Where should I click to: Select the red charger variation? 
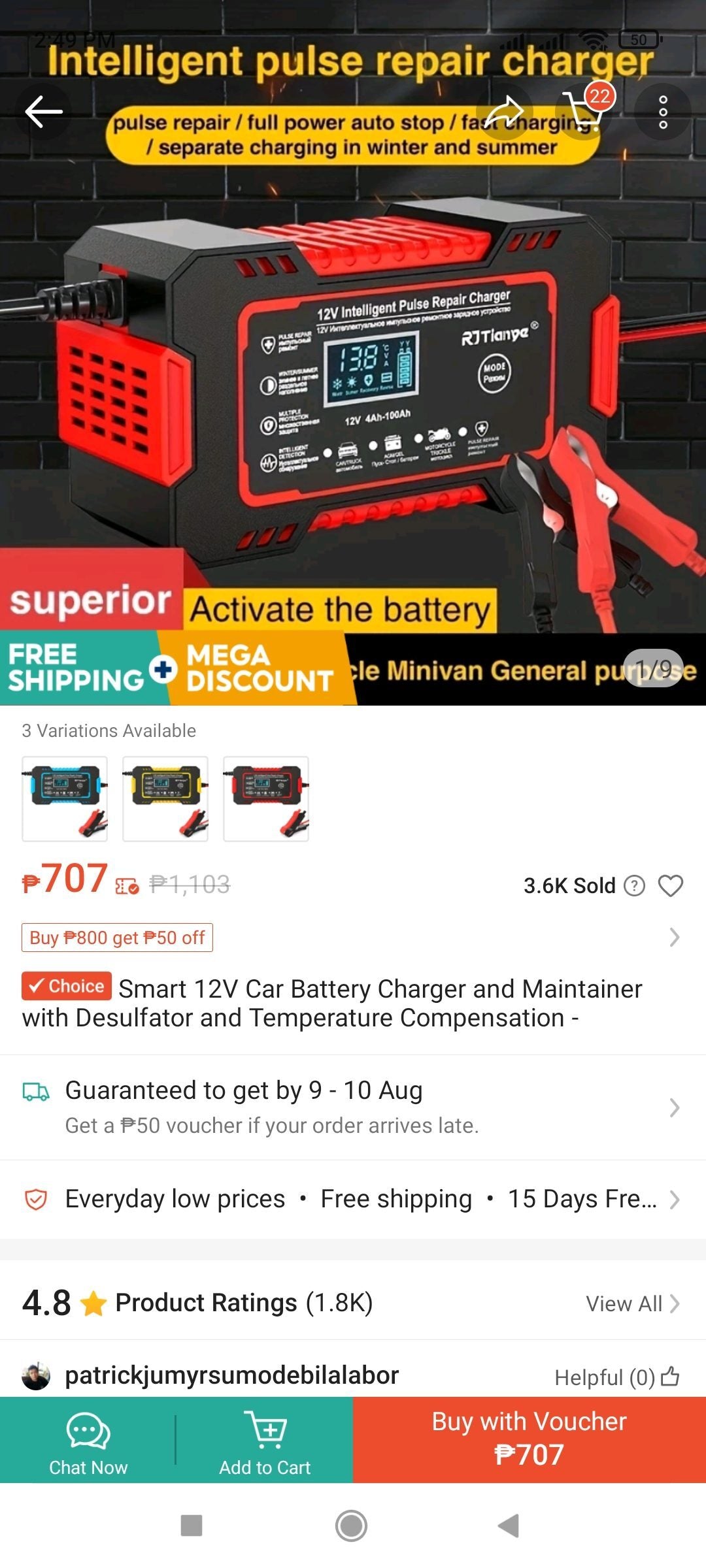tap(266, 798)
